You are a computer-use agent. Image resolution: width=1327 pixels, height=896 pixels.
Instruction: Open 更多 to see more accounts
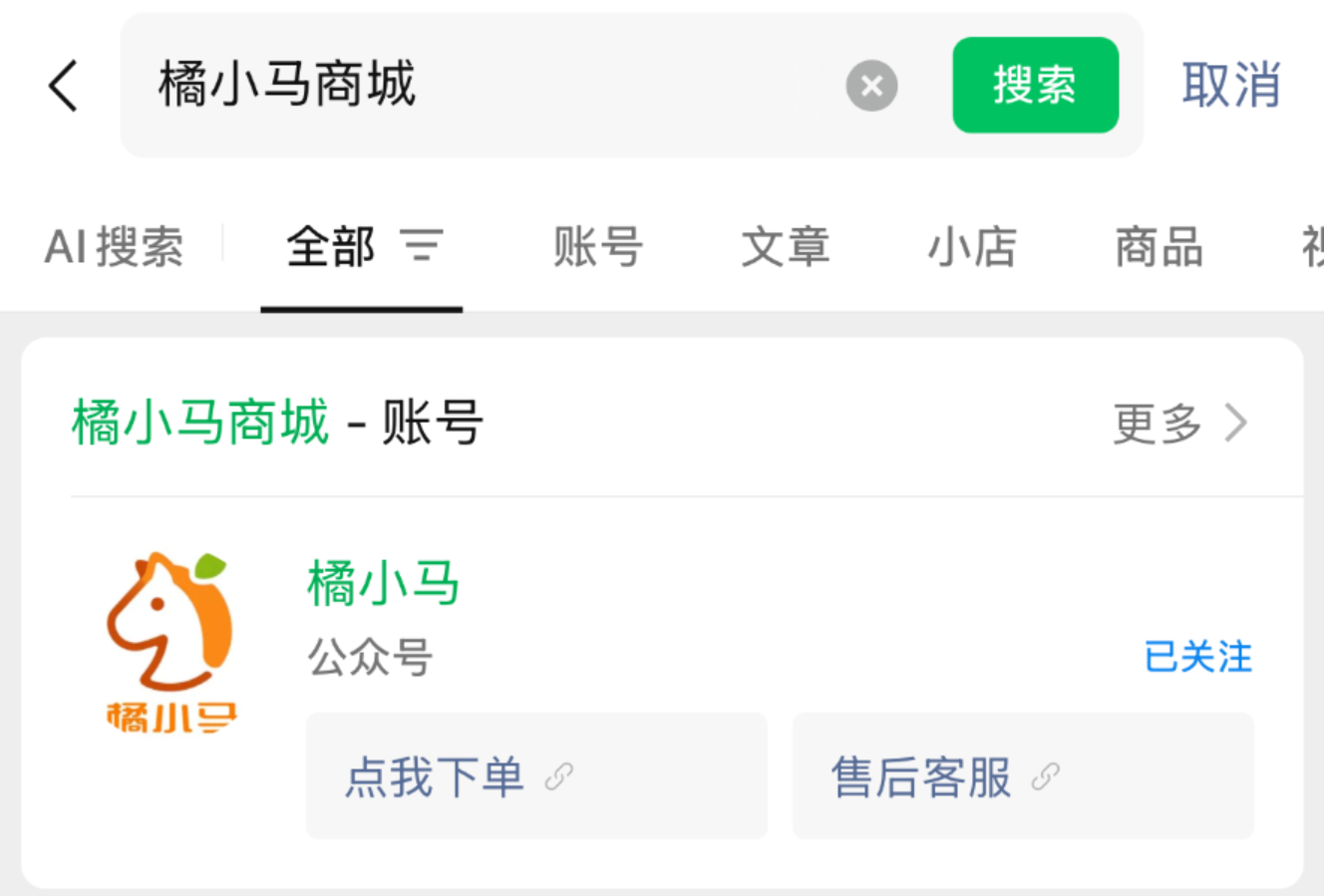point(1179,424)
